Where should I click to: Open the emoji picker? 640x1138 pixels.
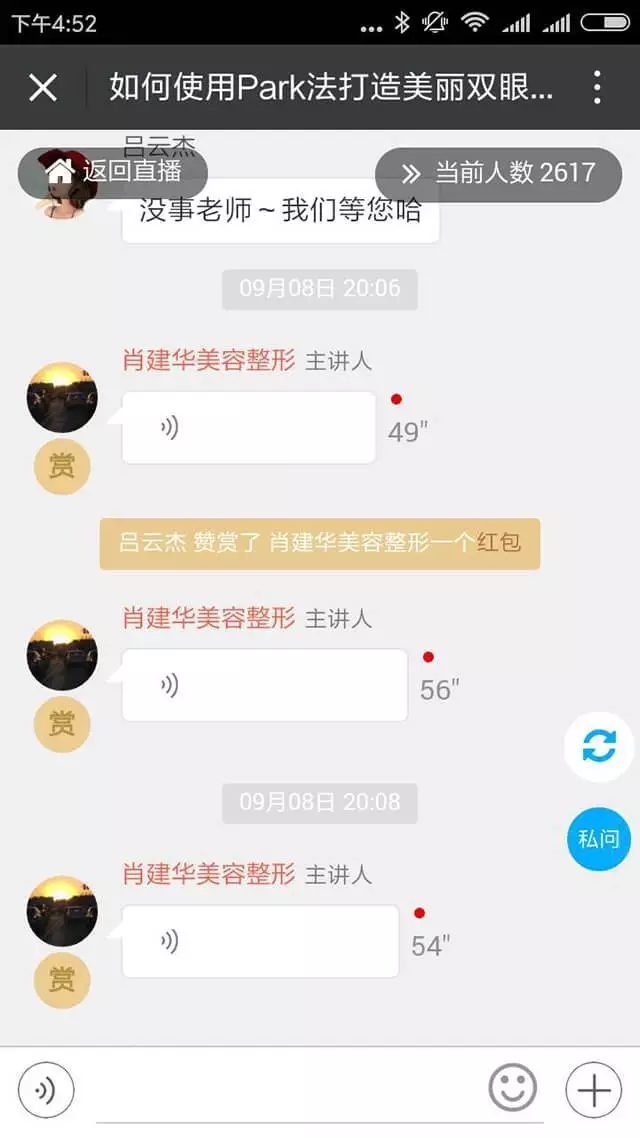512,1089
